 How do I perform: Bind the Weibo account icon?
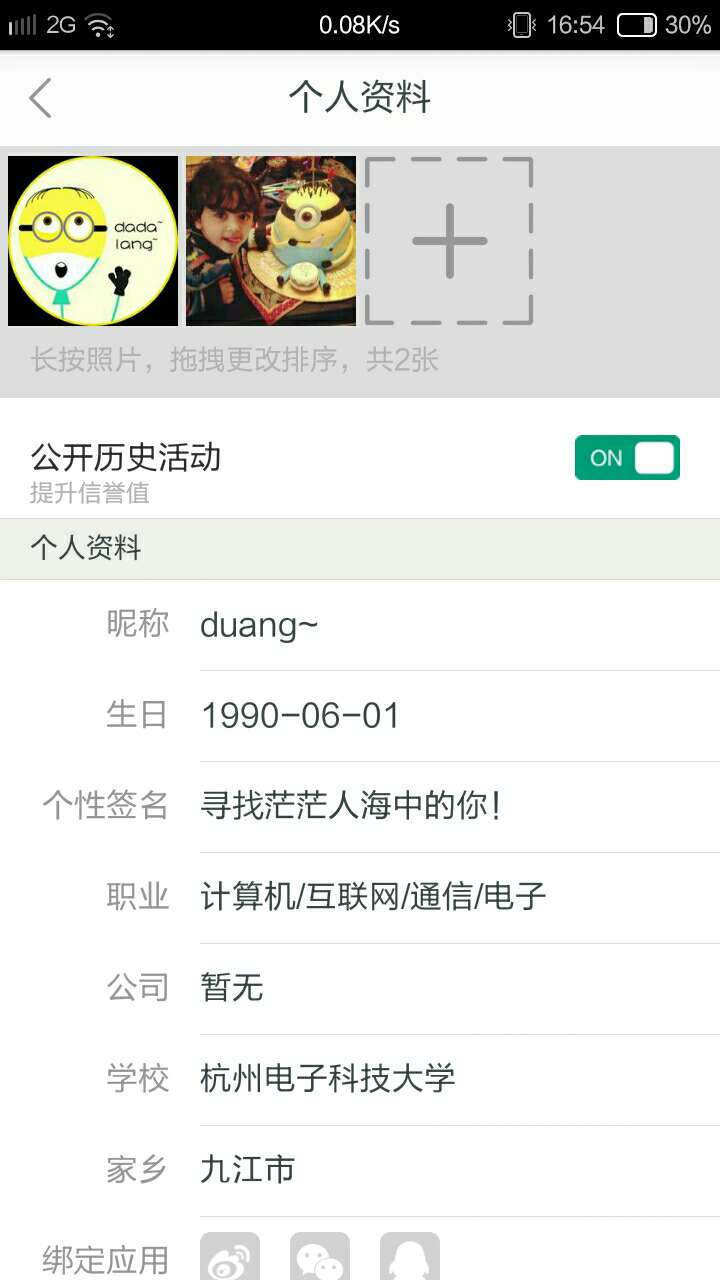230,1258
